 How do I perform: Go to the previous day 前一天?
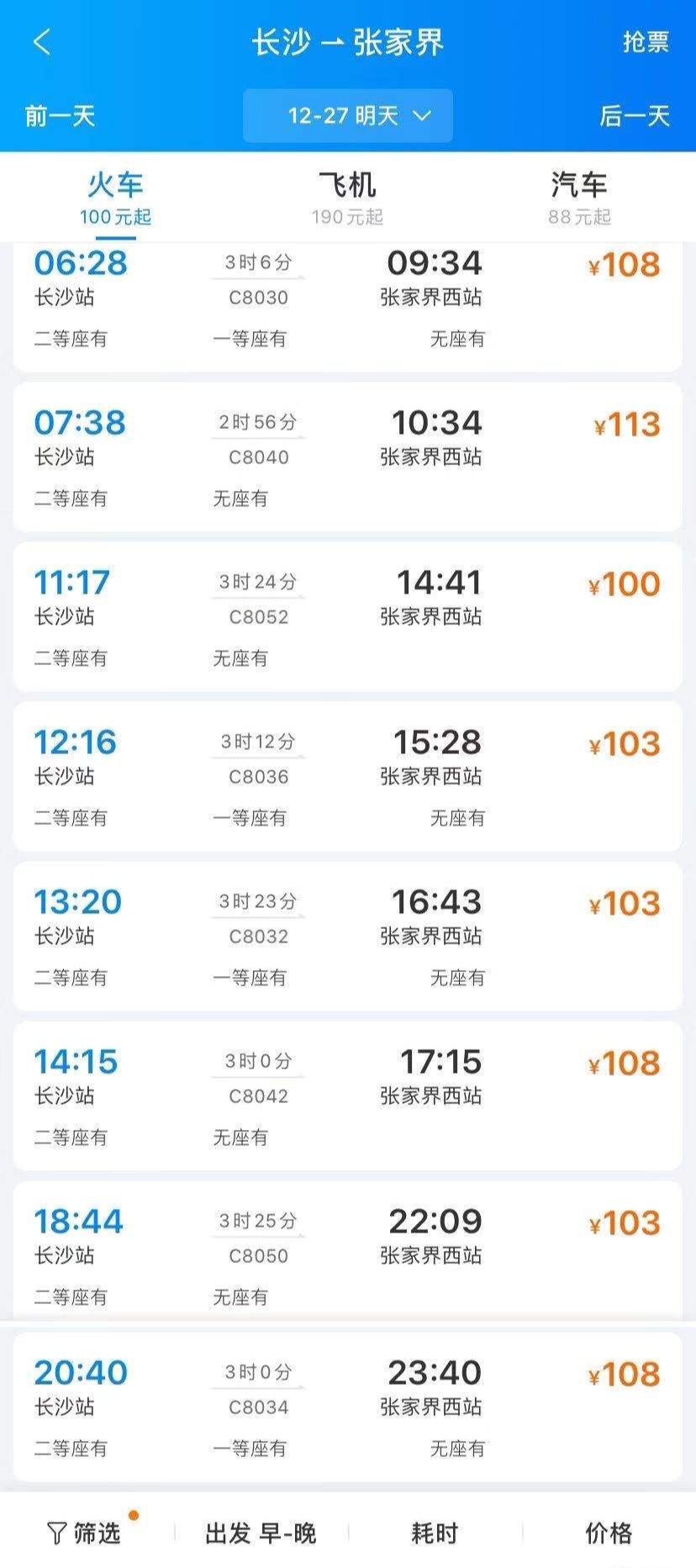[x=60, y=115]
